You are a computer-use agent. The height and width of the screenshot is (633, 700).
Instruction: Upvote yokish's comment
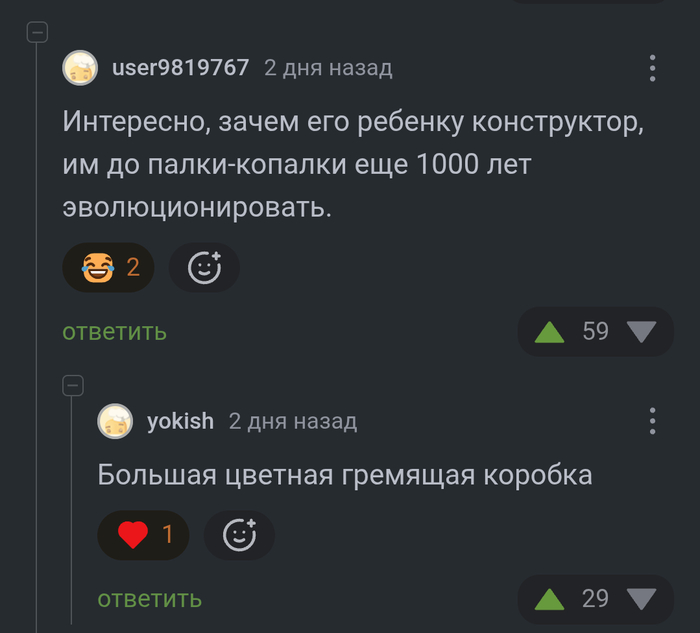[x=550, y=599]
